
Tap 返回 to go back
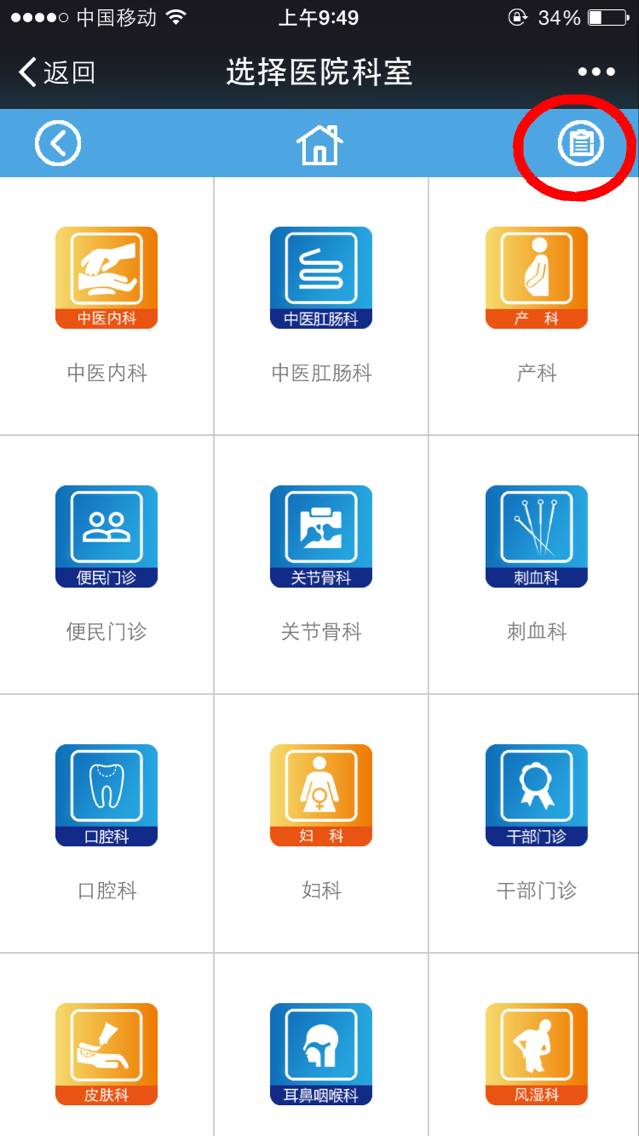click(x=57, y=72)
